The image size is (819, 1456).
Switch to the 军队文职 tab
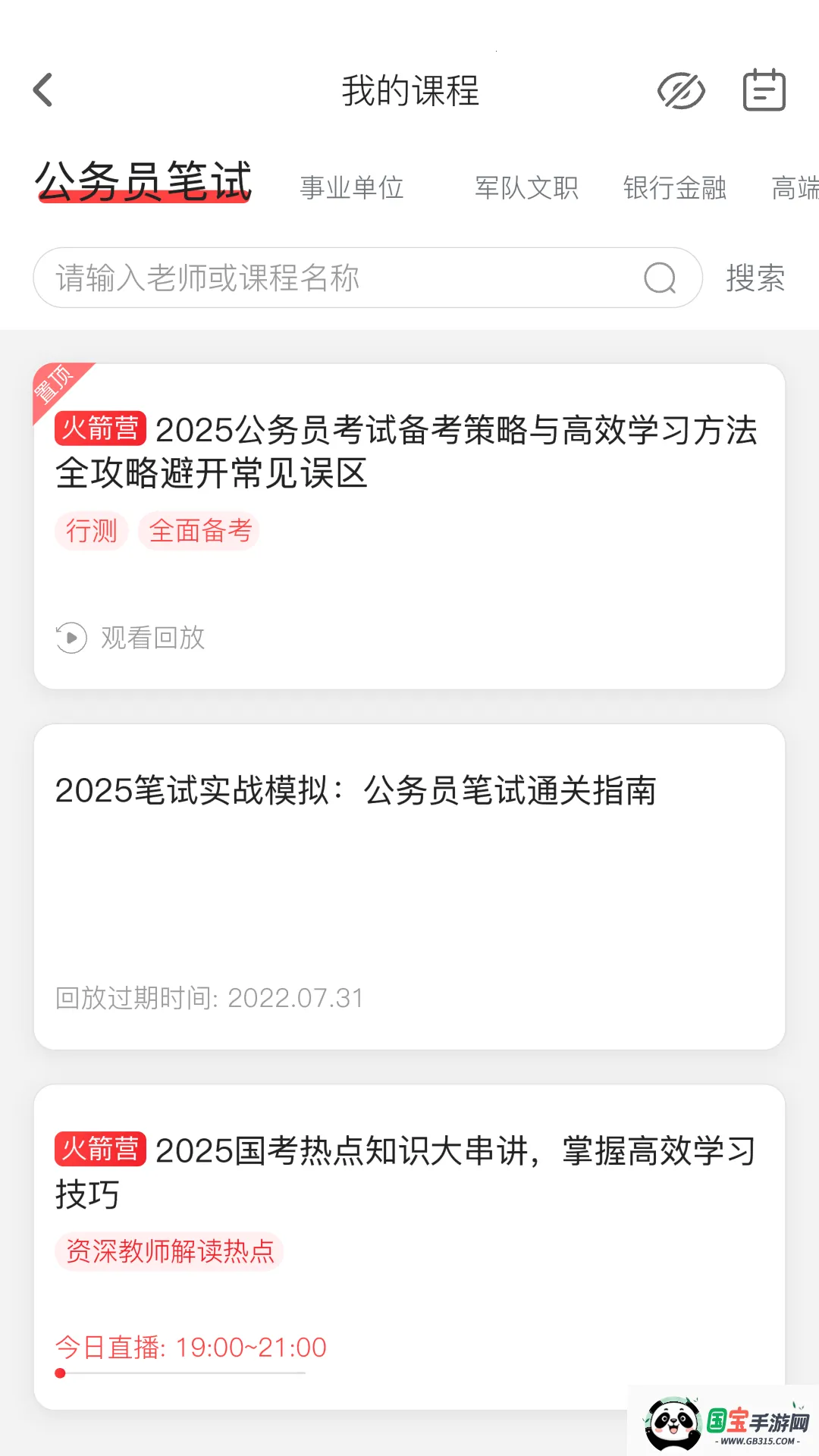[x=527, y=187]
